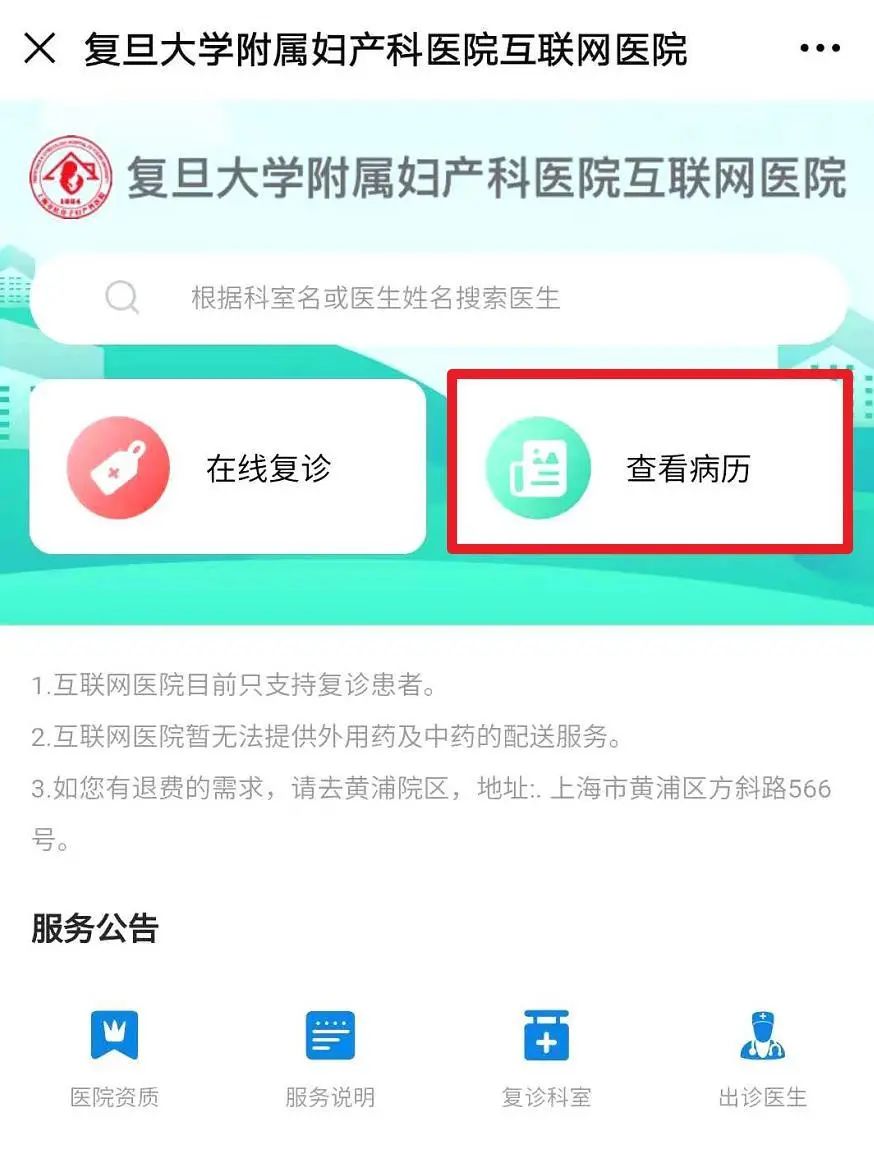Image resolution: width=874 pixels, height=1166 pixels.
Task: Open 在线复诊 online follow-up
Action: (228, 467)
